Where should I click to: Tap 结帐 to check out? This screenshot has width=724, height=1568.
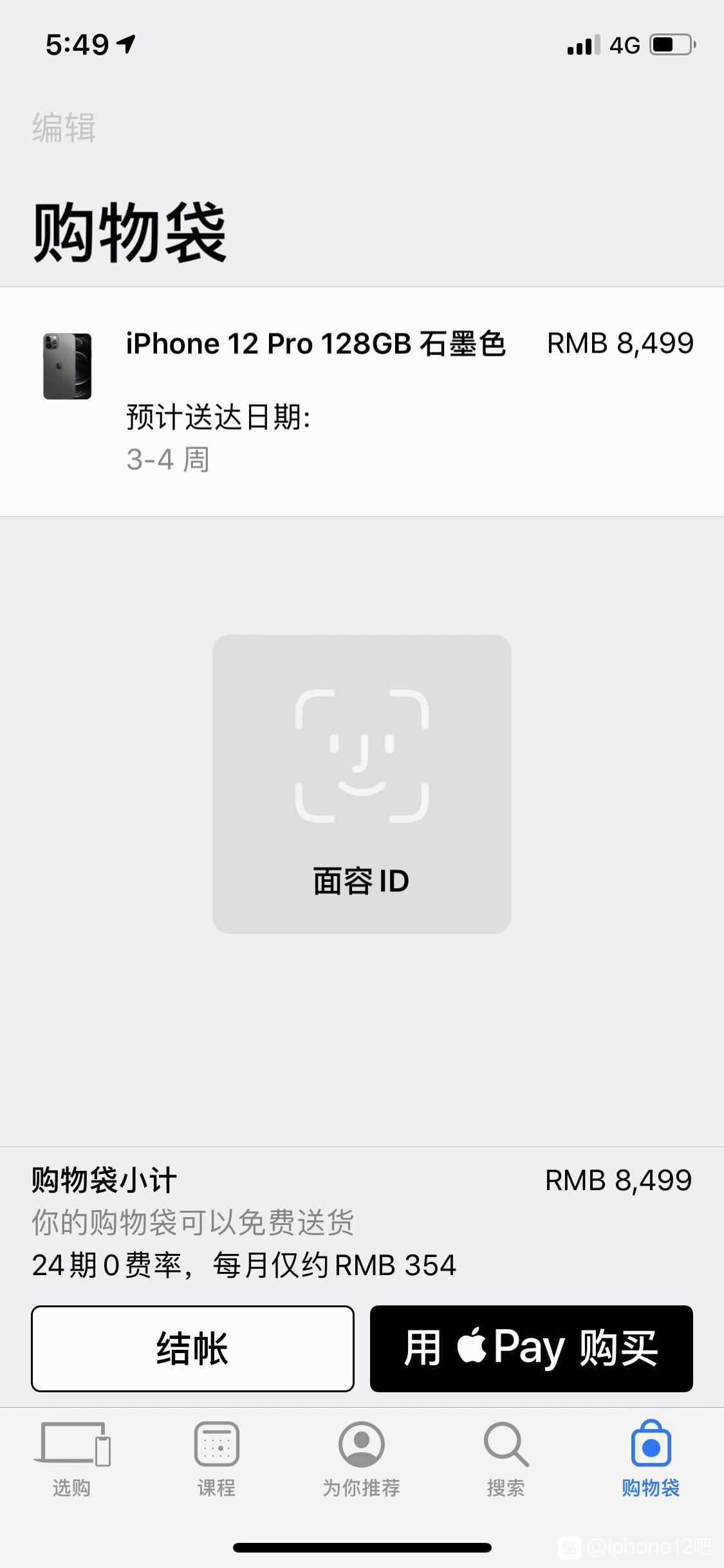pyautogui.click(x=192, y=1349)
